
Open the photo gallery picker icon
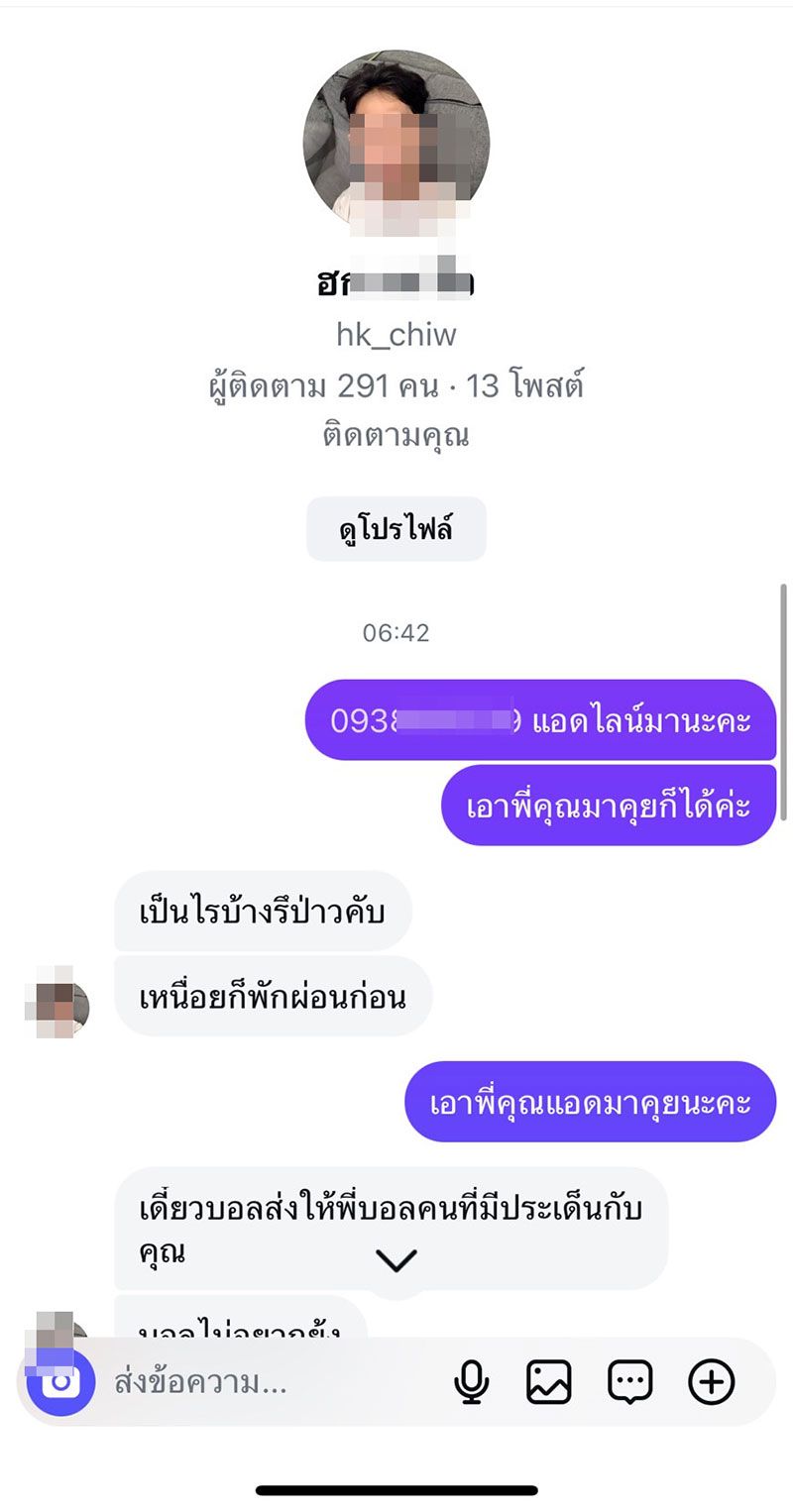click(548, 1381)
